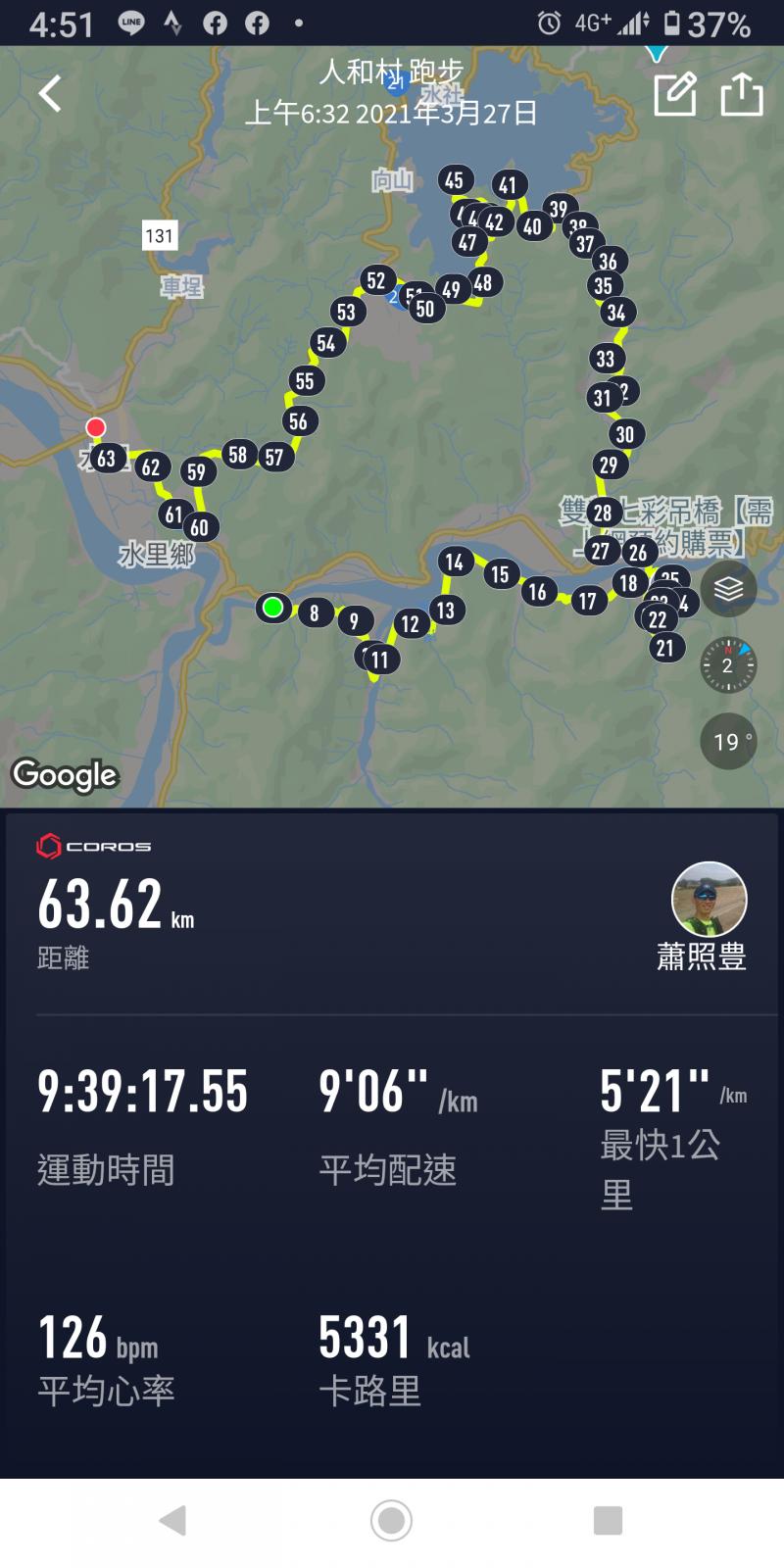Open recent apps from navigation bar

608,1520
